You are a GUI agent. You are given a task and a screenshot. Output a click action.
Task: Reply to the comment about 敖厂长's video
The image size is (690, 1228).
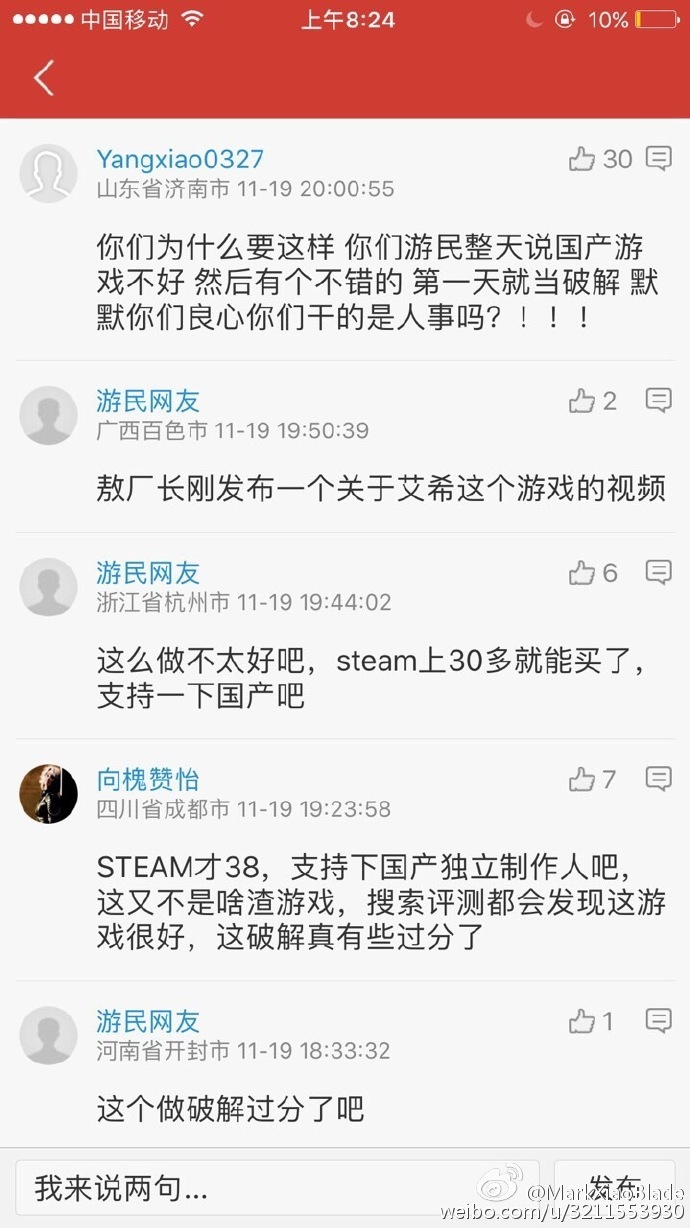click(x=658, y=401)
